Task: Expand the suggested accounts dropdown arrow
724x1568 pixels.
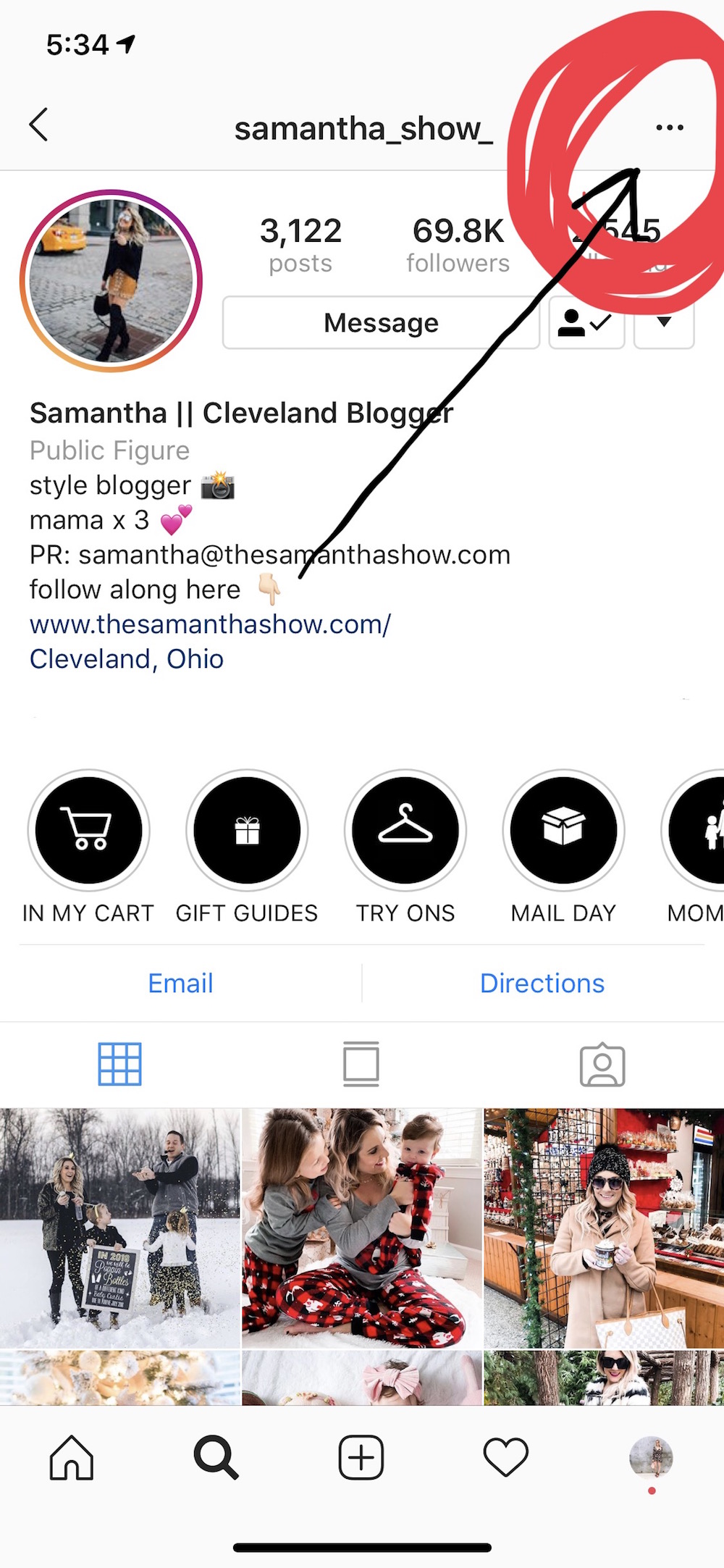Action: coord(664,323)
